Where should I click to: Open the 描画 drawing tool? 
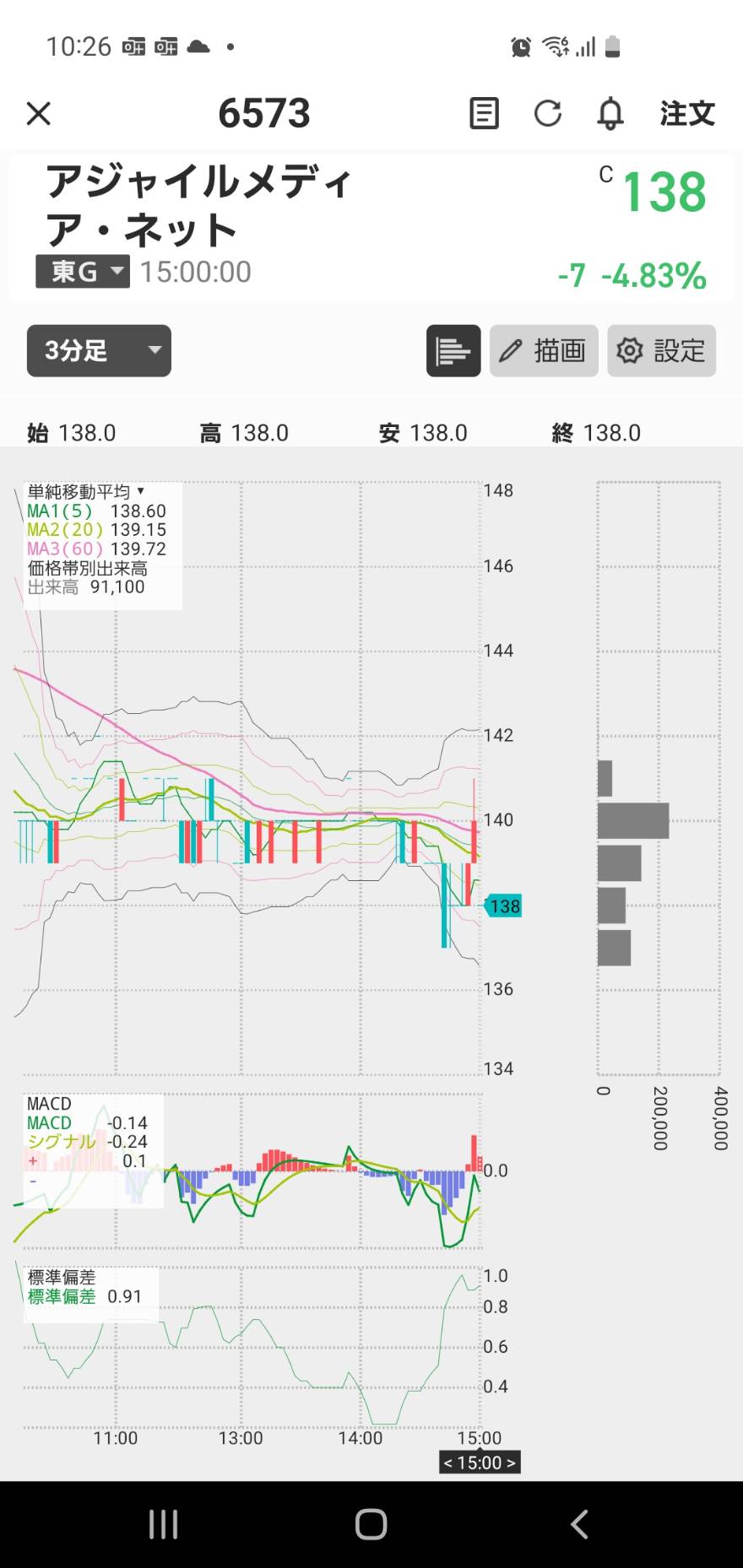[544, 350]
